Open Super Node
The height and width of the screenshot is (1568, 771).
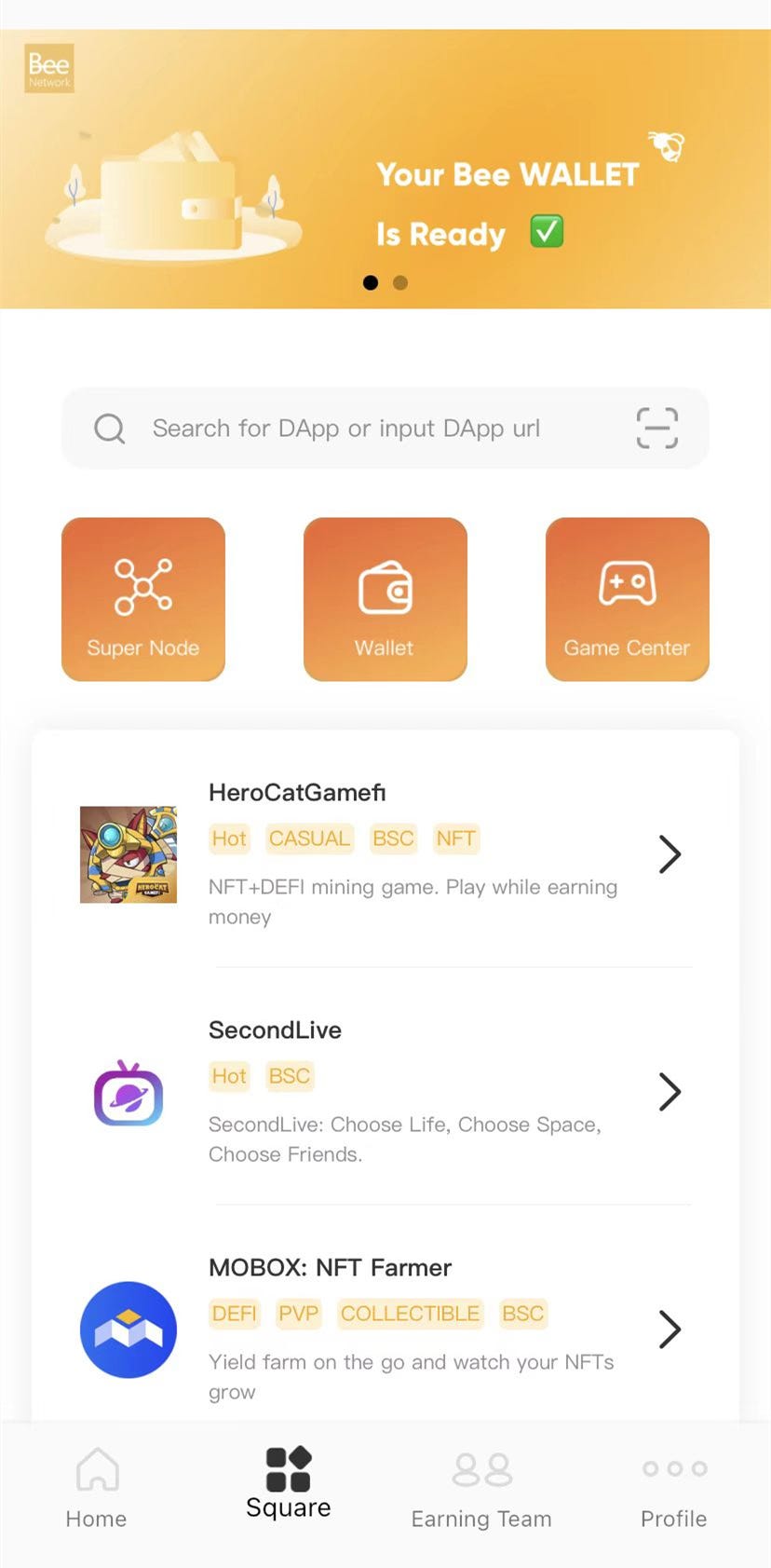point(143,599)
